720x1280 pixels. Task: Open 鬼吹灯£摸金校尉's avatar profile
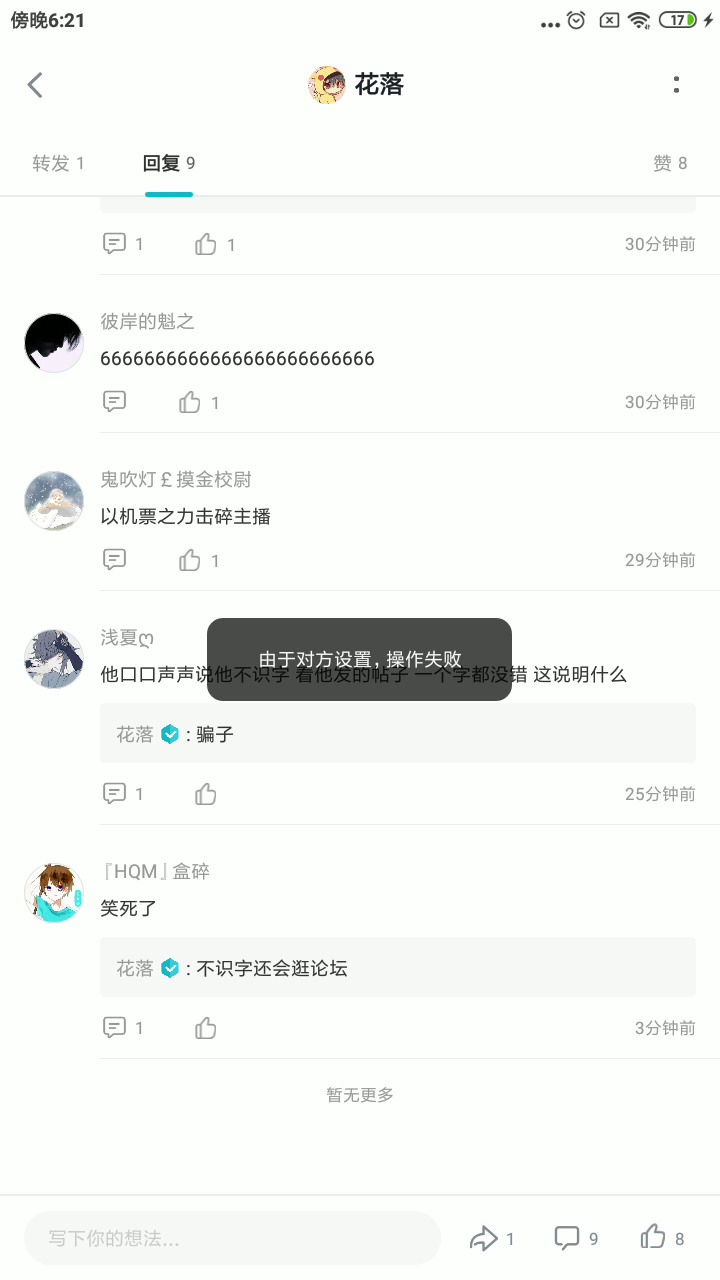click(54, 501)
